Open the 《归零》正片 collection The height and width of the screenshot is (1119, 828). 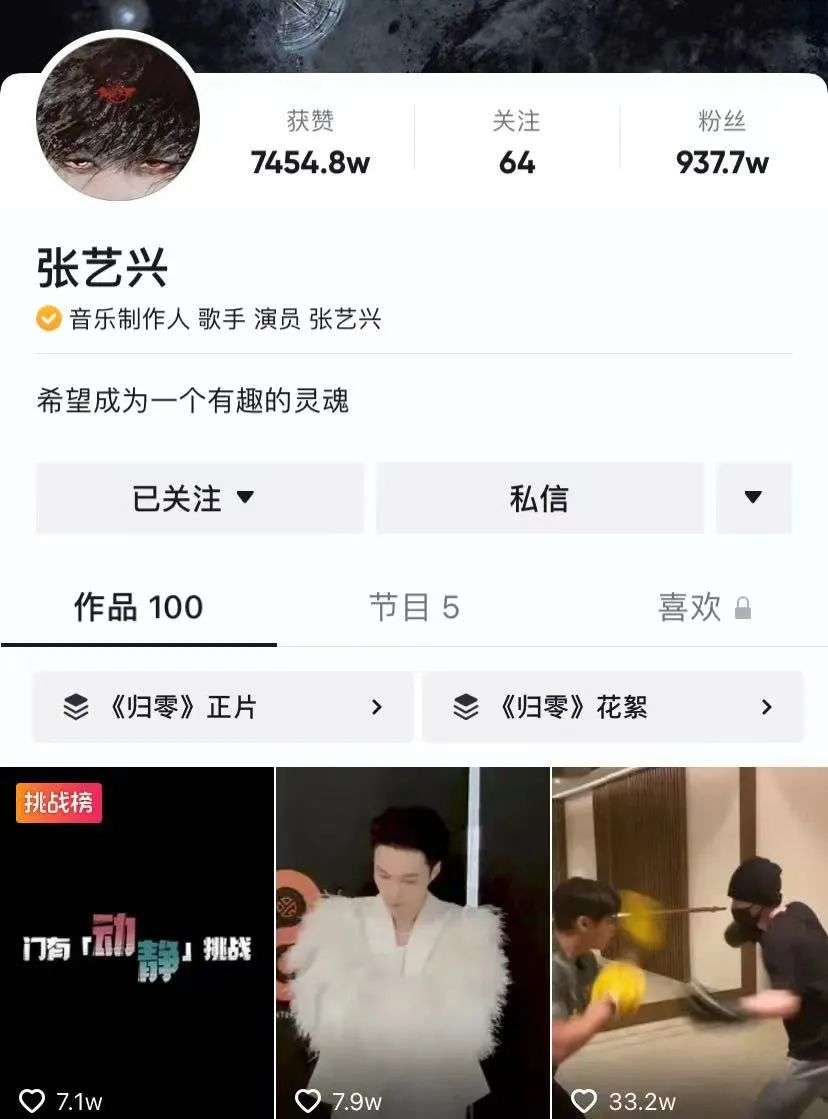tap(223, 707)
